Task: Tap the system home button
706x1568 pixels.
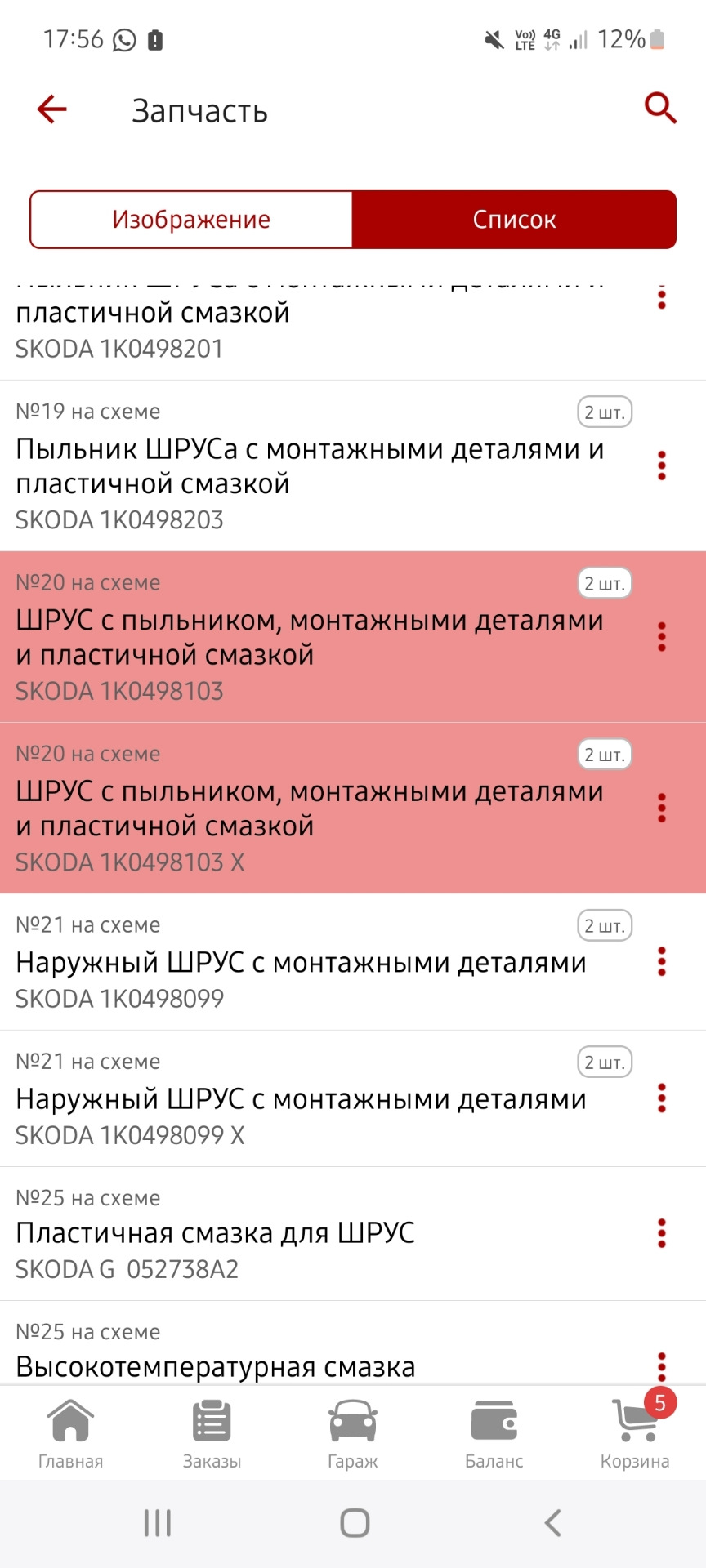Action: coord(355,1523)
